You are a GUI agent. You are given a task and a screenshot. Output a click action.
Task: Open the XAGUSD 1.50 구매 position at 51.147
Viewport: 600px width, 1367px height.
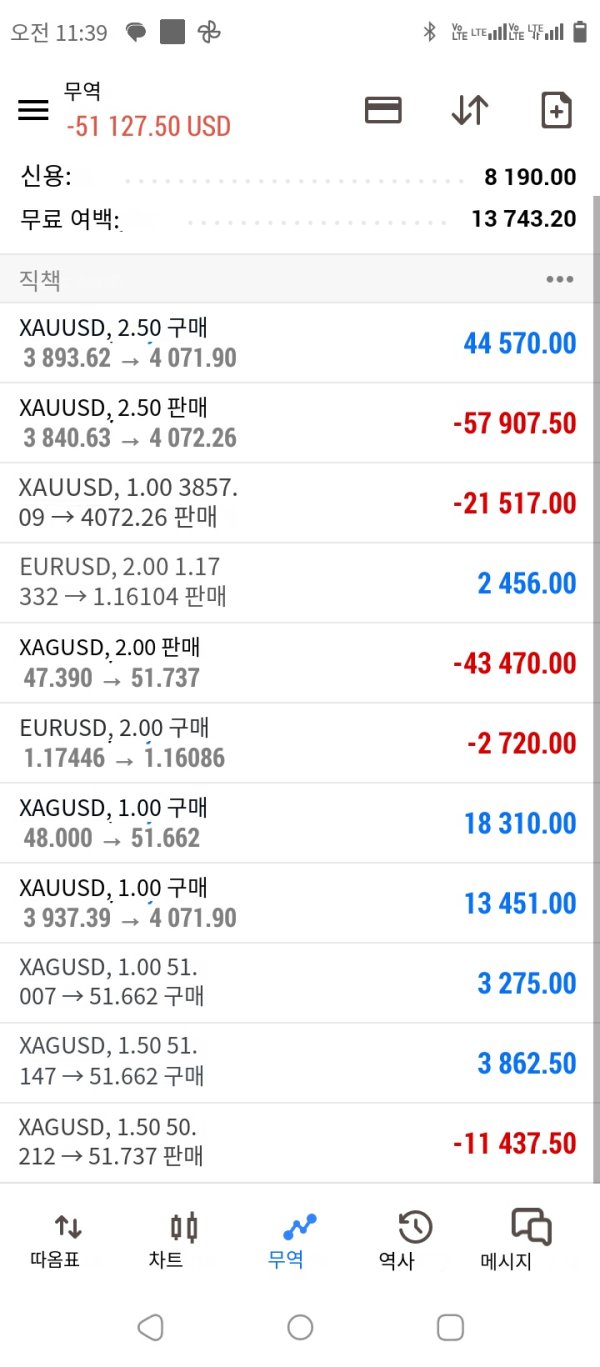coord(298,1063)
